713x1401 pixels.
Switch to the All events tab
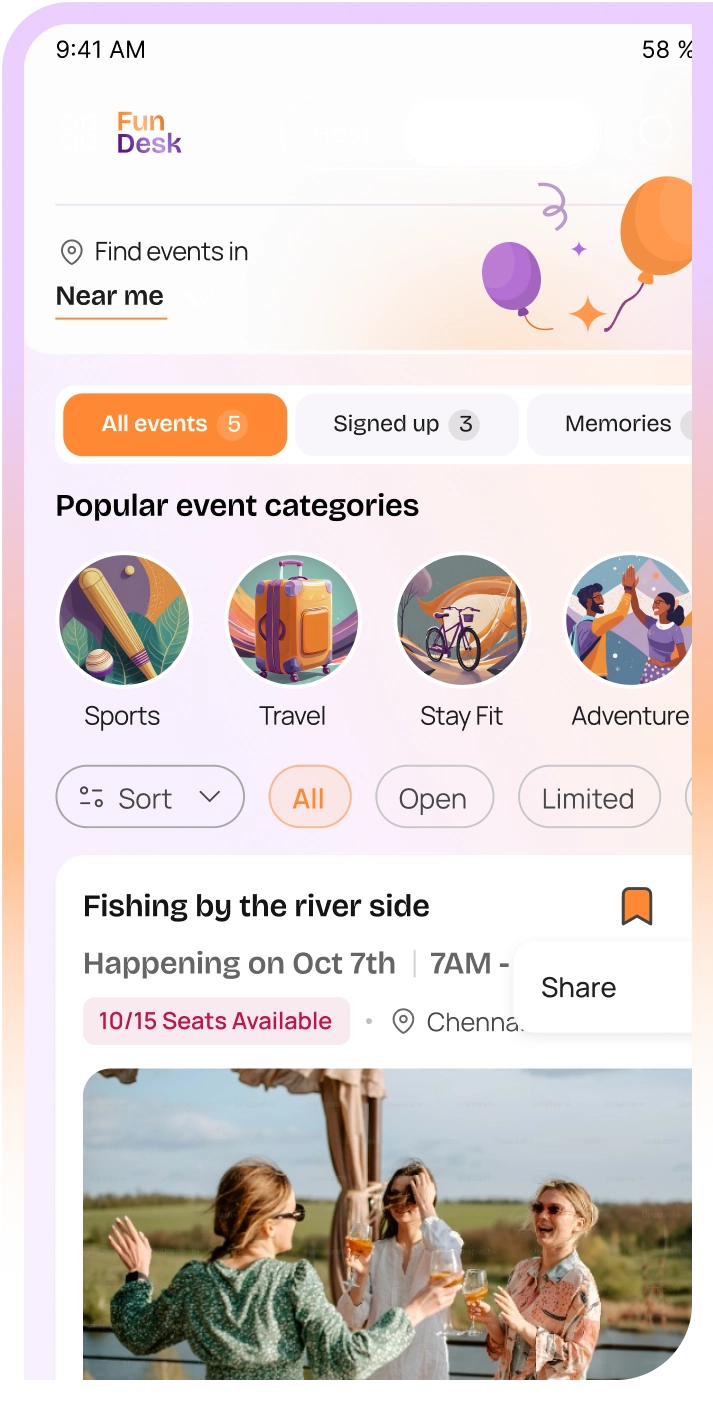[175, 424]
